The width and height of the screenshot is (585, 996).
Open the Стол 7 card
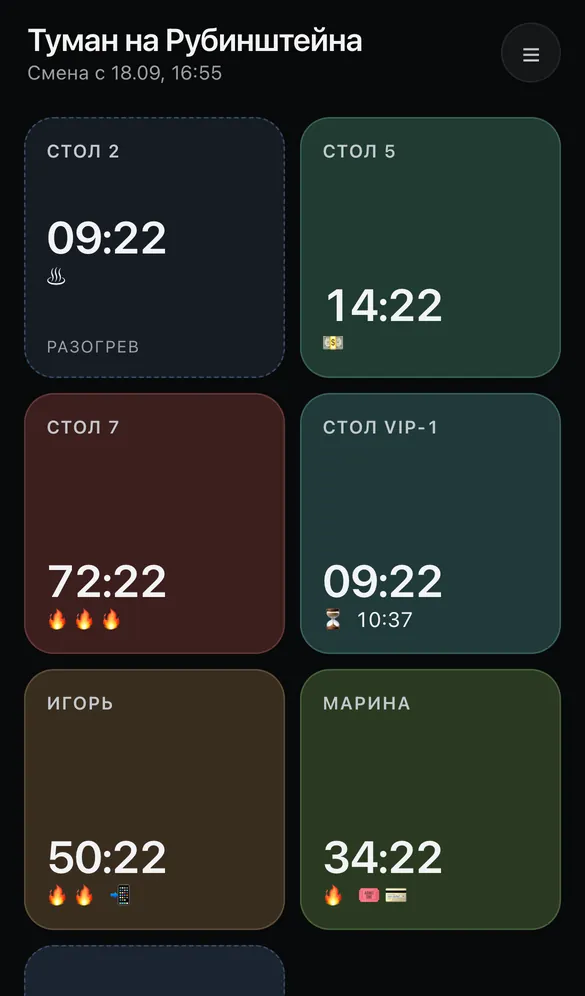pos(154,523)
